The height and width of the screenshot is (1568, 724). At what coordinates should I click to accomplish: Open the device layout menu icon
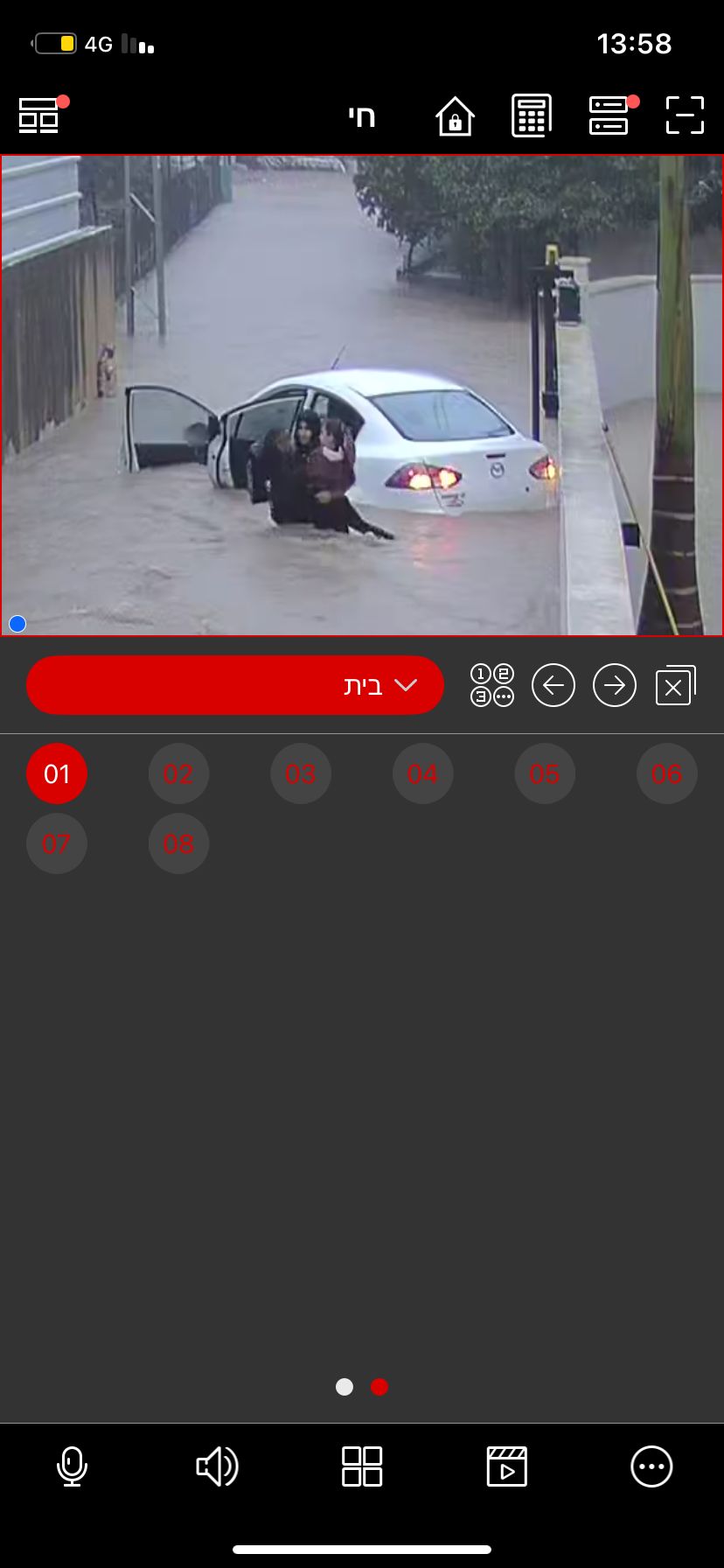pos(39,115)
